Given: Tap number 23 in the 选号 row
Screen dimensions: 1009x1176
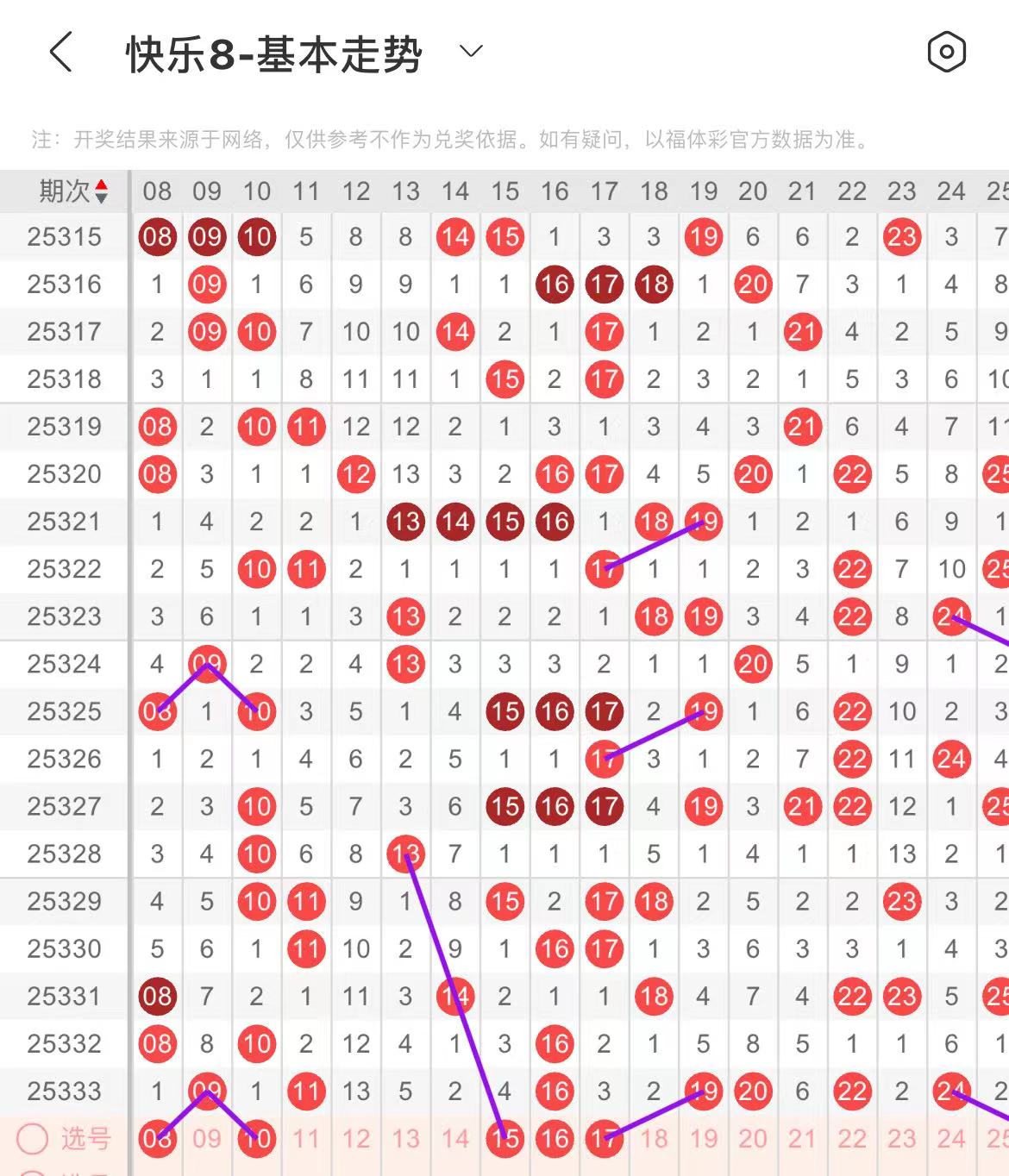Looking at the screenshot, I should point(902,1139).
